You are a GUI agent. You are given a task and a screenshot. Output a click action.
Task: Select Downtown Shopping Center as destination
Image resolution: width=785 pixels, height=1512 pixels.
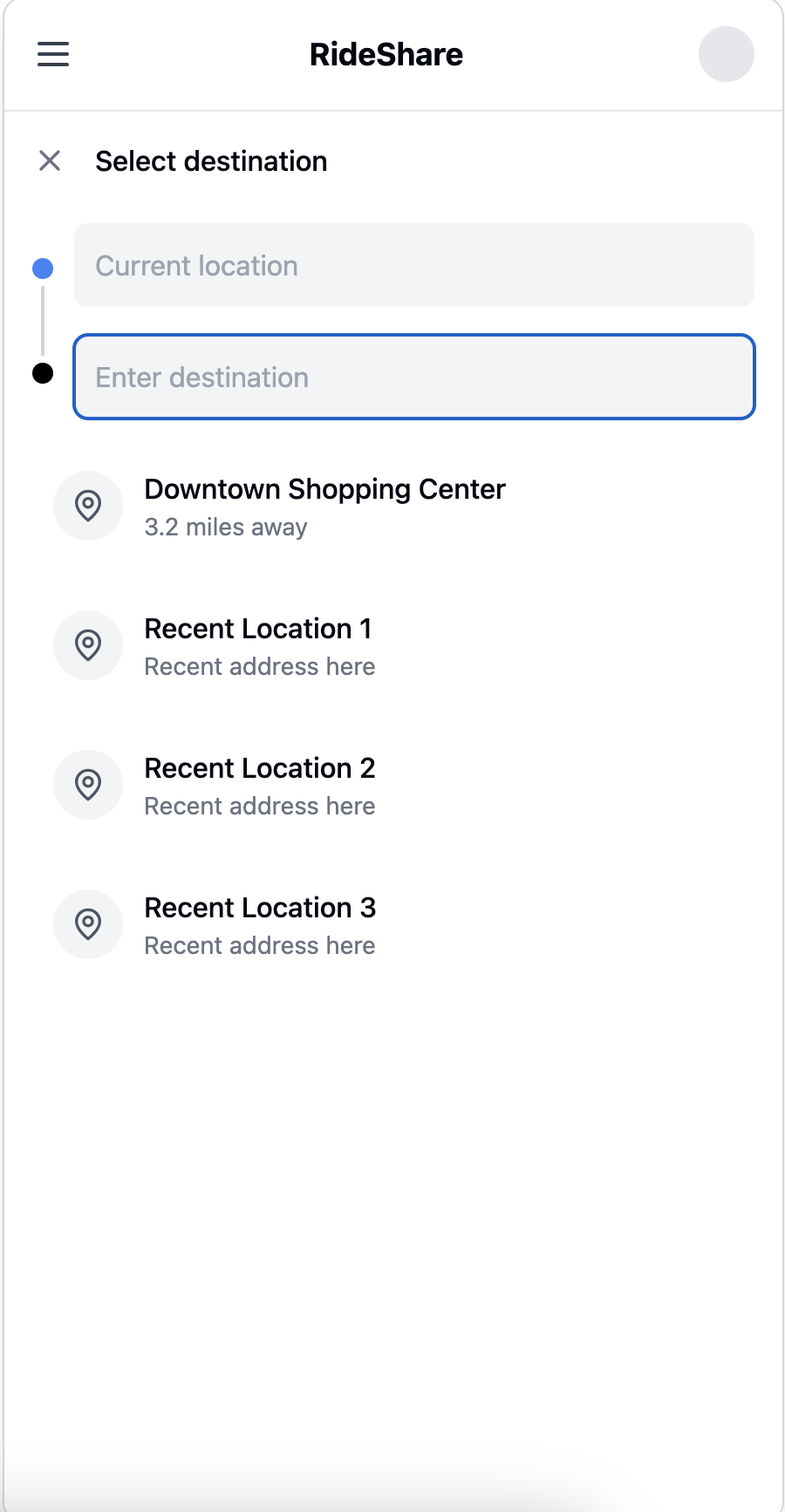click(324, 489)
